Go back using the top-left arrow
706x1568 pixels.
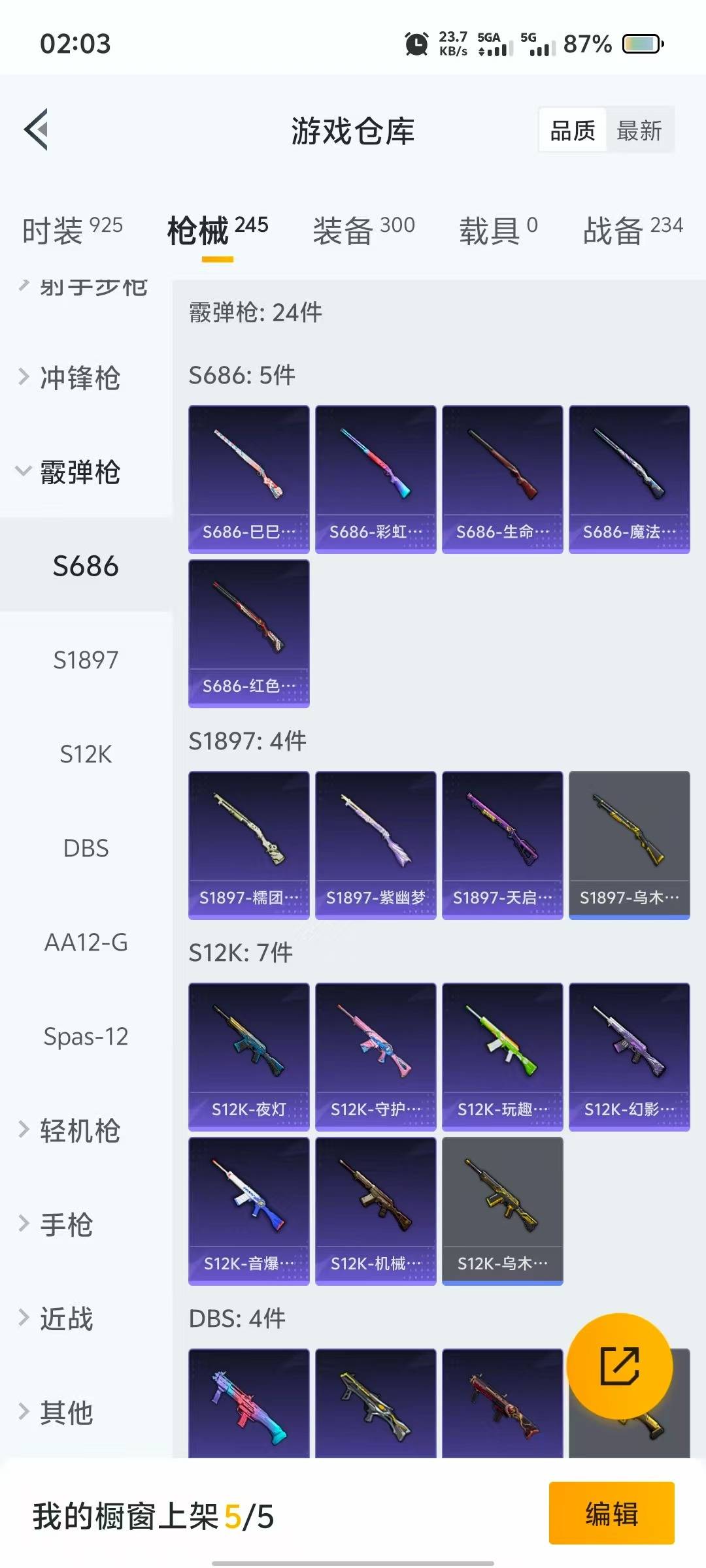[37, 129]
